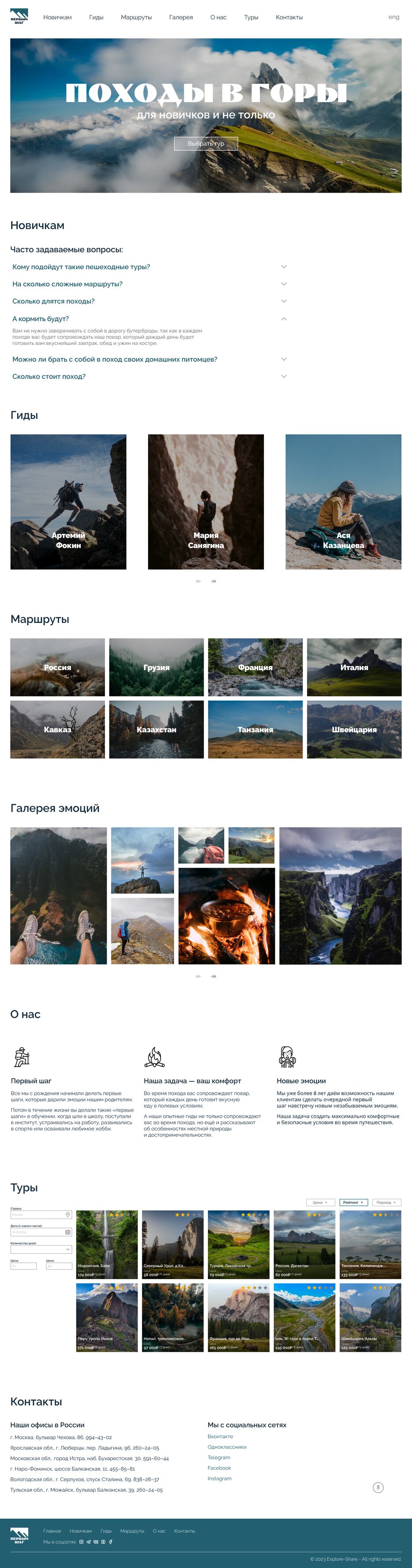
Task: Tap the «Выбрать тур» button
Action: point(206,144)
